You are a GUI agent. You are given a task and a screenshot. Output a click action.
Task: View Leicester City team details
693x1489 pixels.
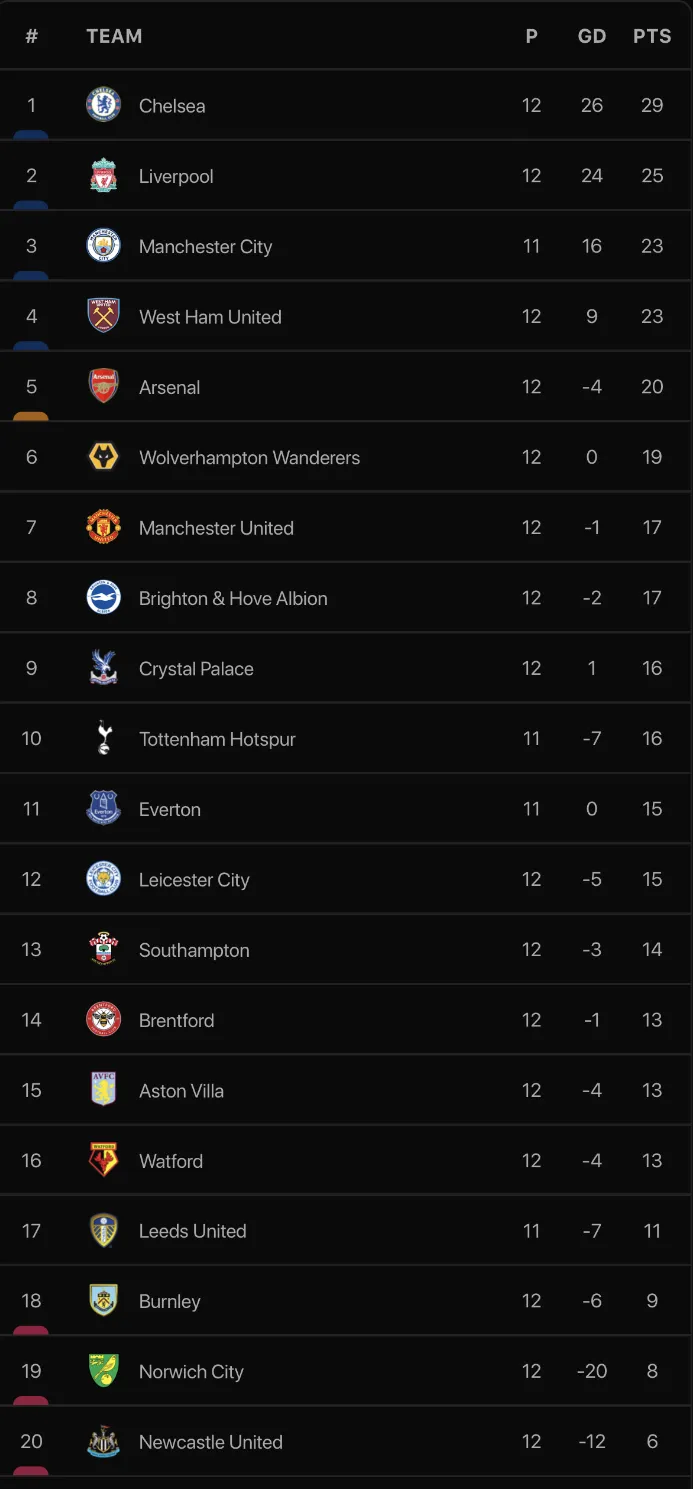click(x=194, y=880)
